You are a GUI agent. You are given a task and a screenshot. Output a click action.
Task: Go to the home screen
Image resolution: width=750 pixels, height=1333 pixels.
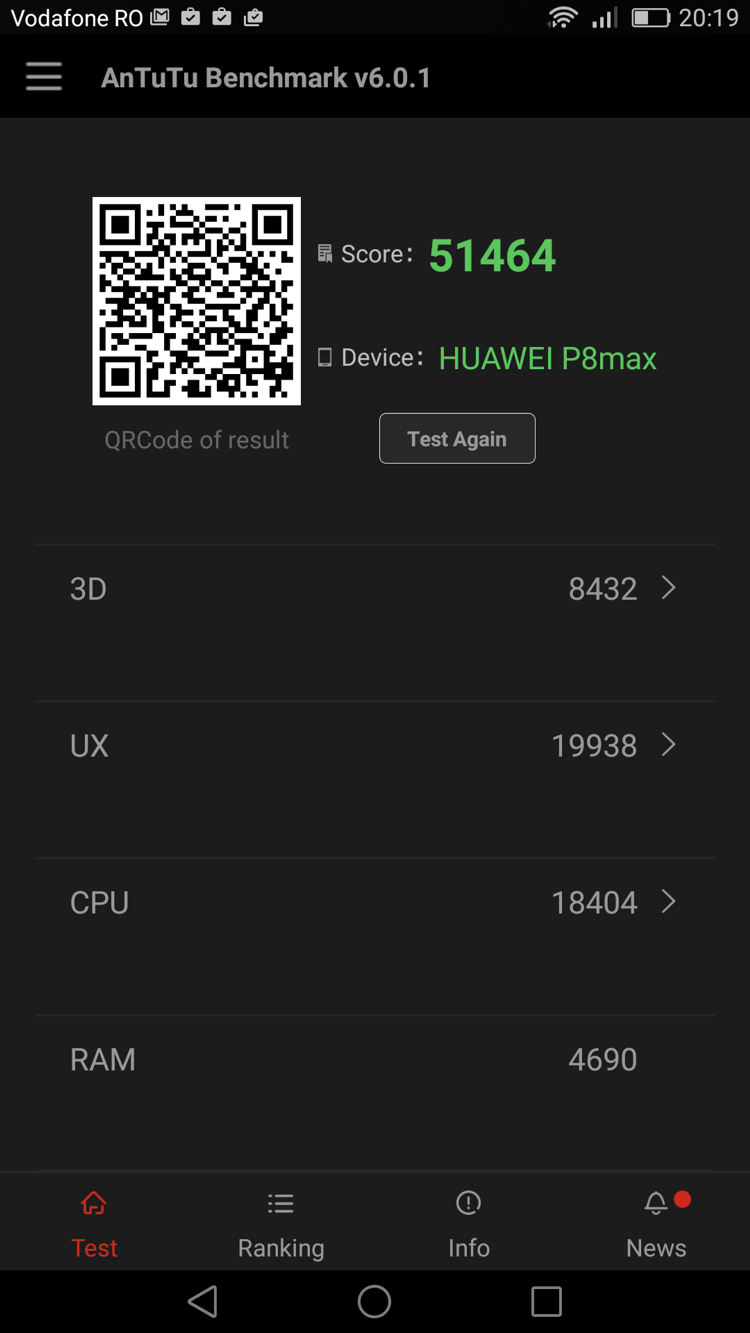374,1301
